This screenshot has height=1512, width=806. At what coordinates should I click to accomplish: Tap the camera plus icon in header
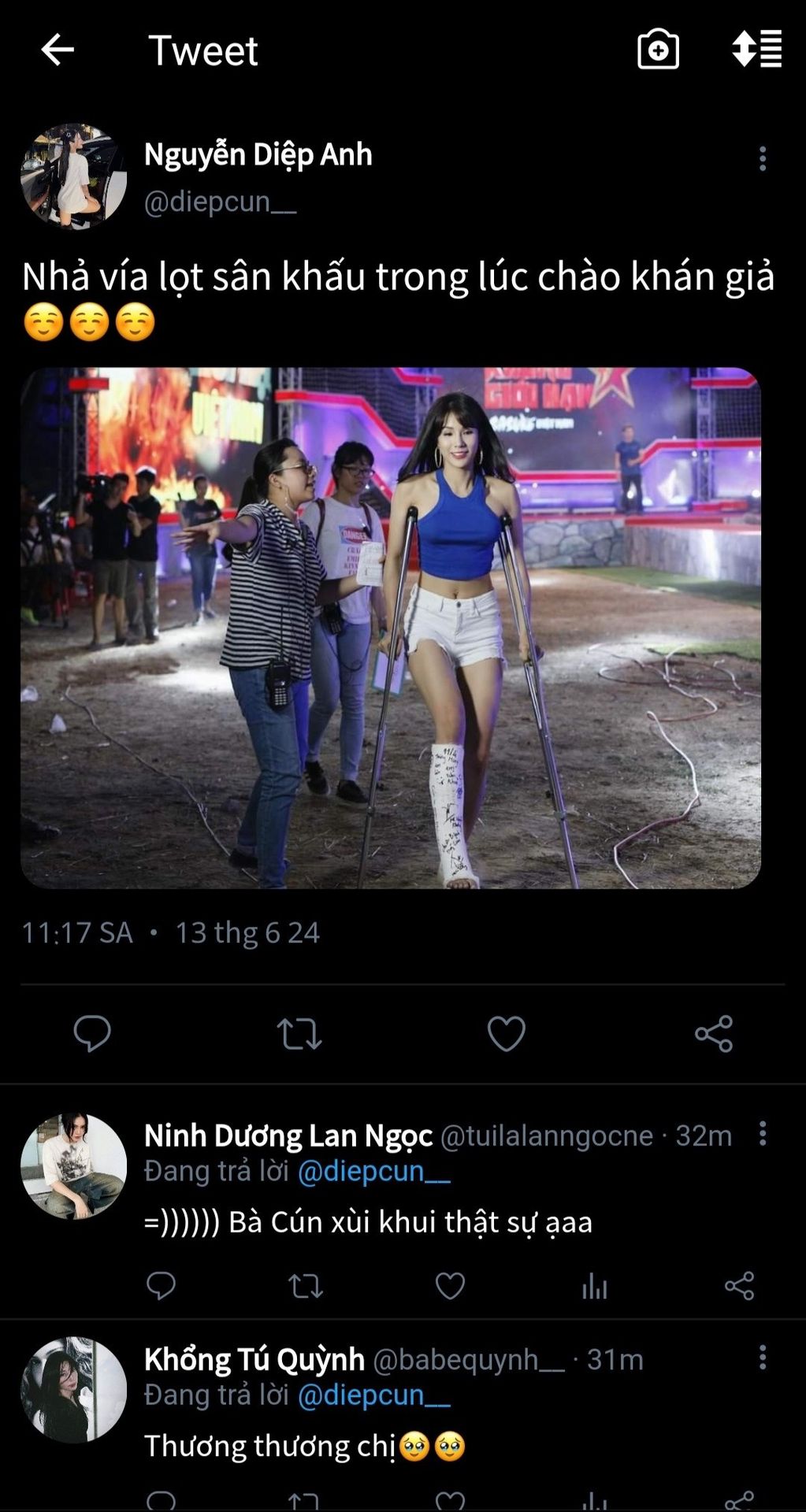(x=658, y=50)
